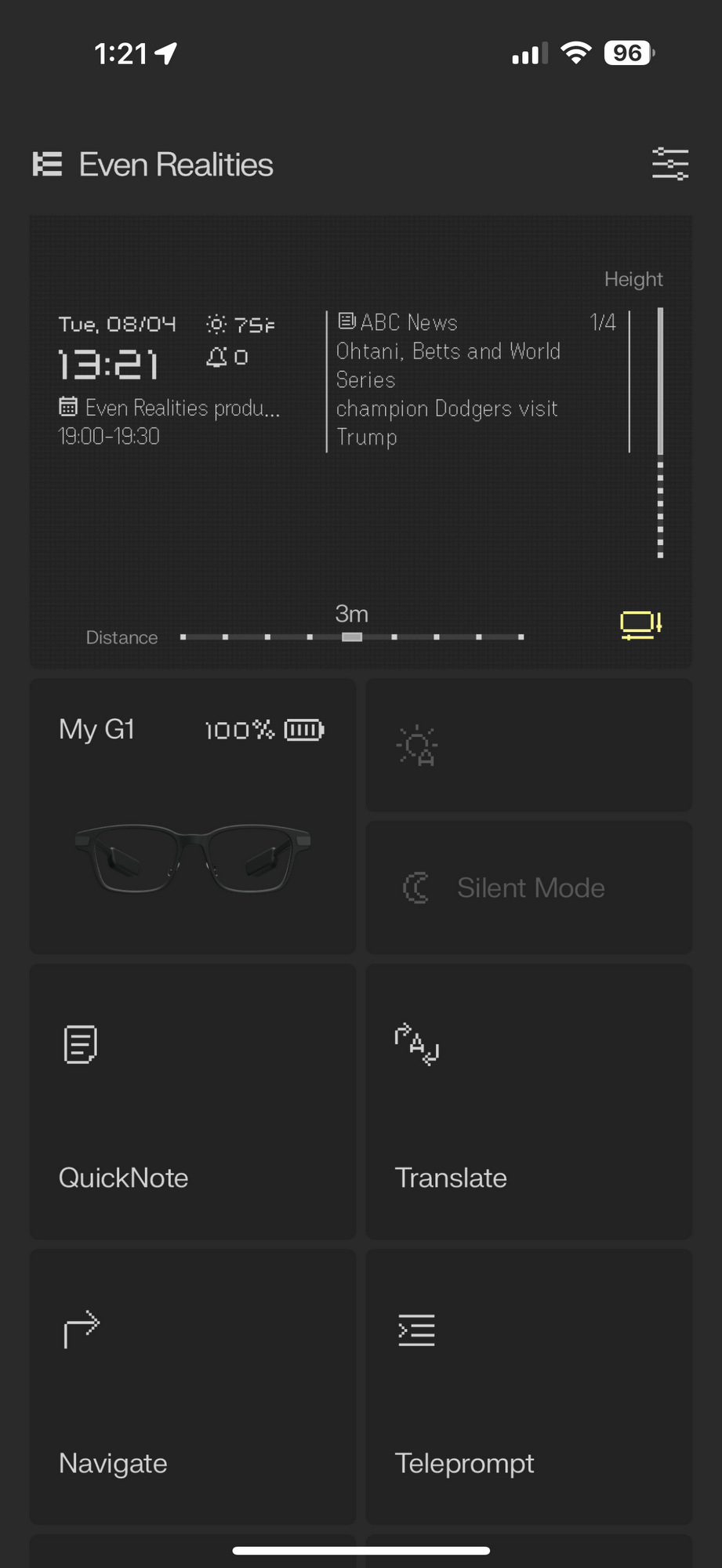722x1568 pixels.
Task: Open Teleprompt
Action: 529,1387
